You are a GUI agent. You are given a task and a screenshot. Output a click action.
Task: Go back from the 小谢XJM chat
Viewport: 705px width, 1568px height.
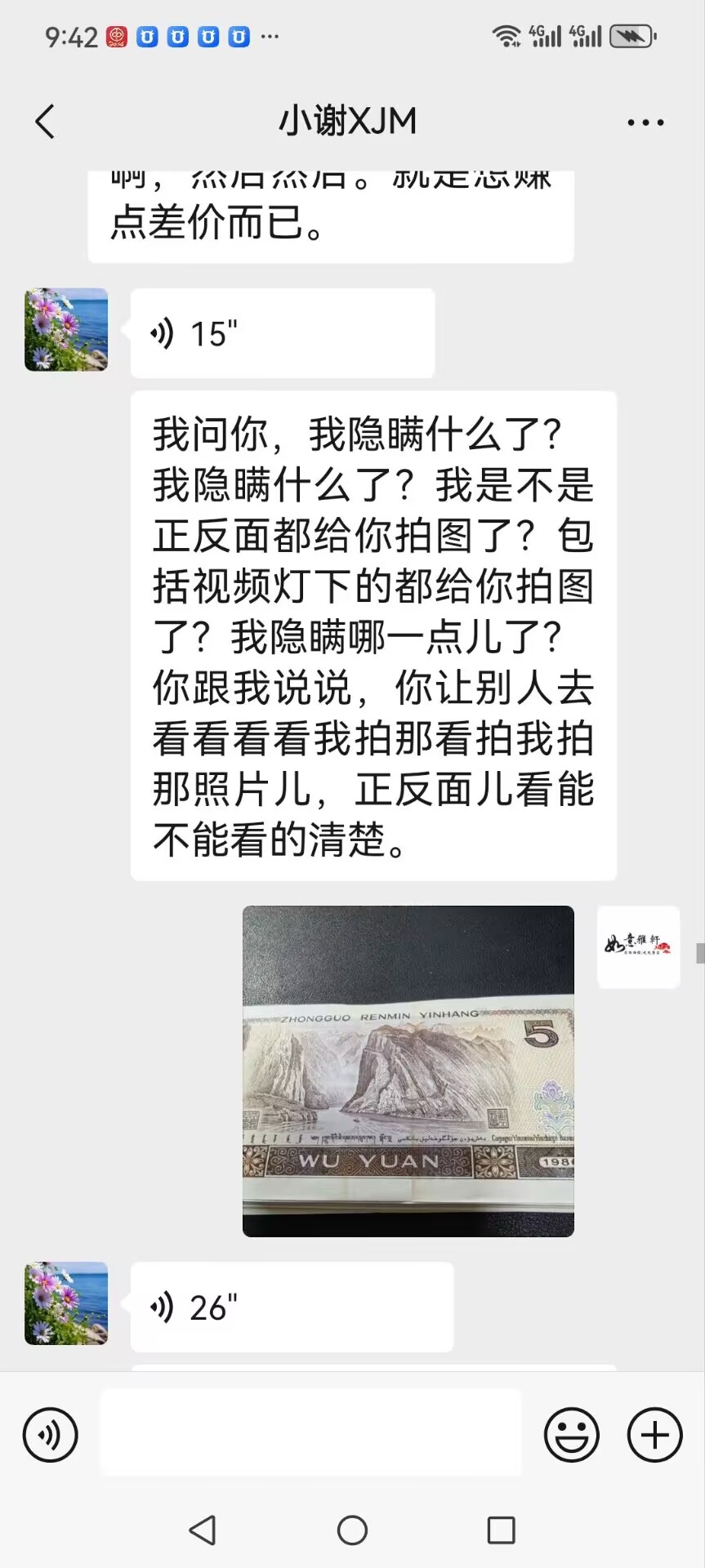pos(45,122)
